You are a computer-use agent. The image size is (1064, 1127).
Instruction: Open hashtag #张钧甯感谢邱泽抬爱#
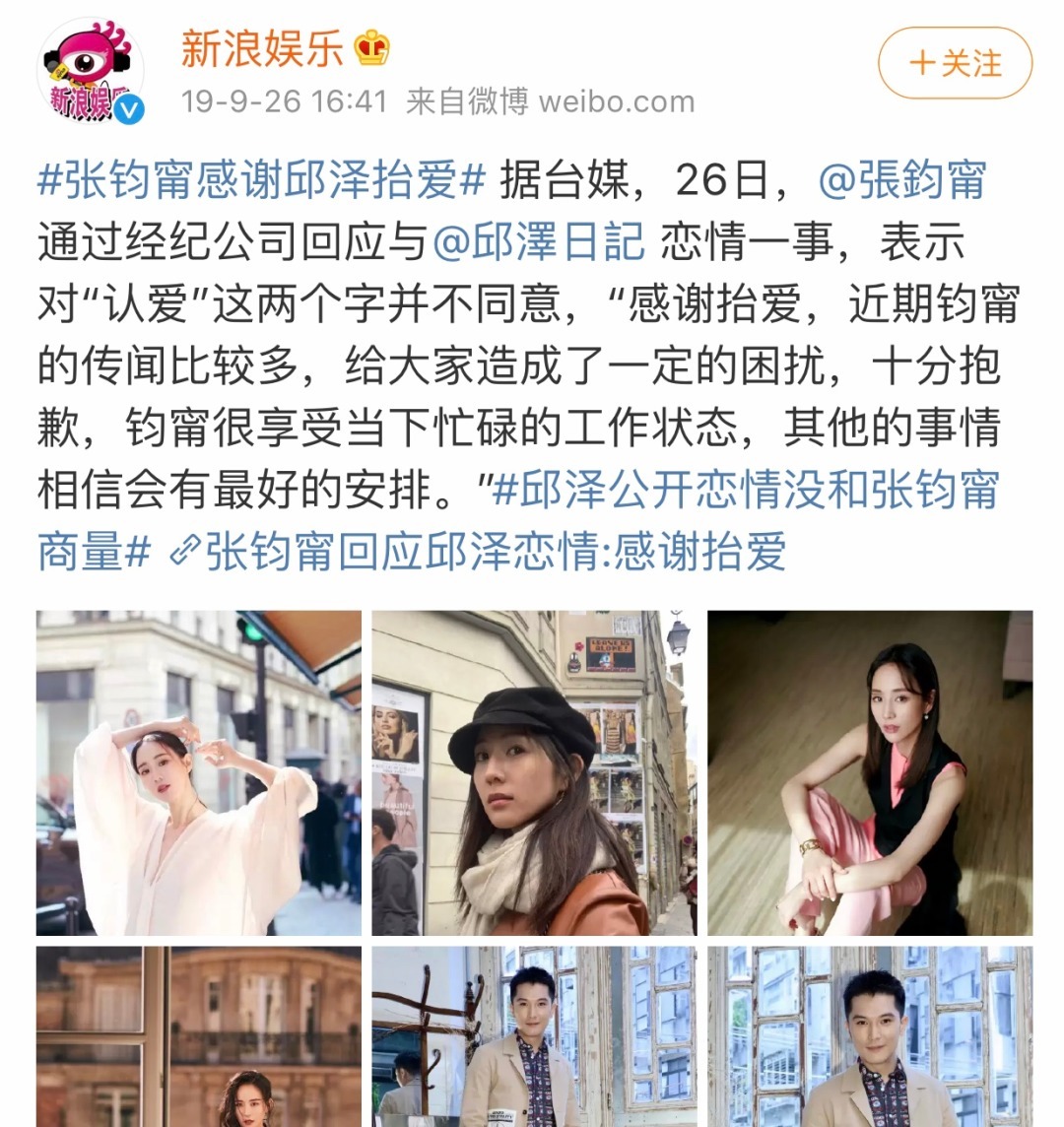(262, 179)
